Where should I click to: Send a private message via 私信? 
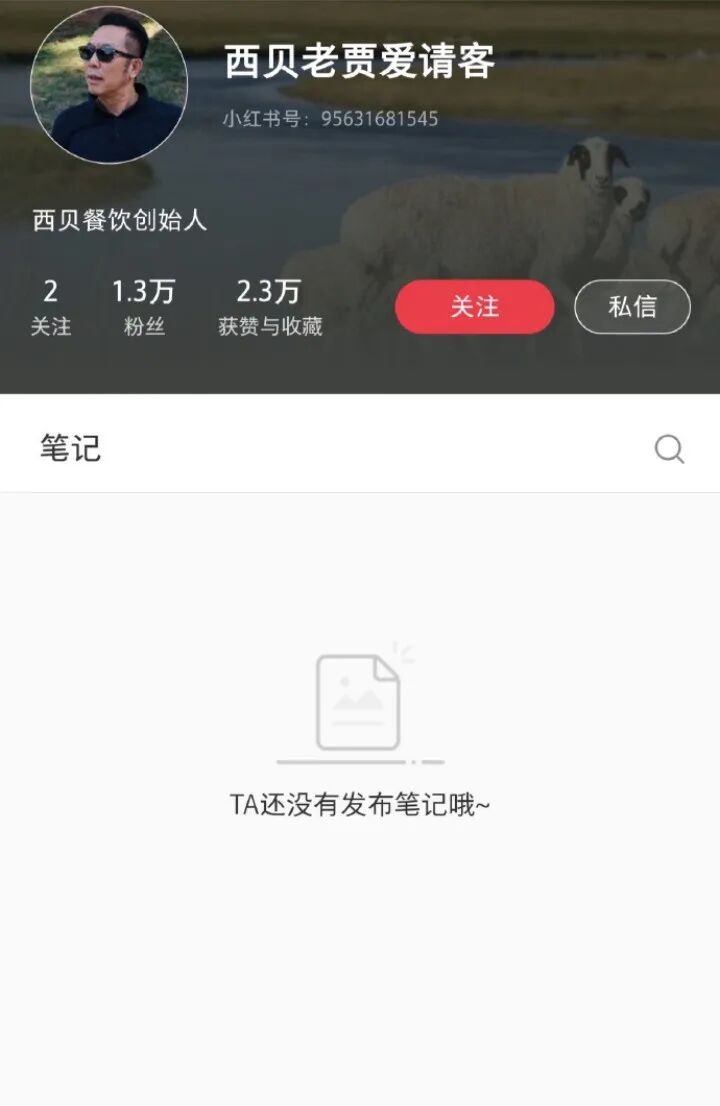tap(632, 306)
